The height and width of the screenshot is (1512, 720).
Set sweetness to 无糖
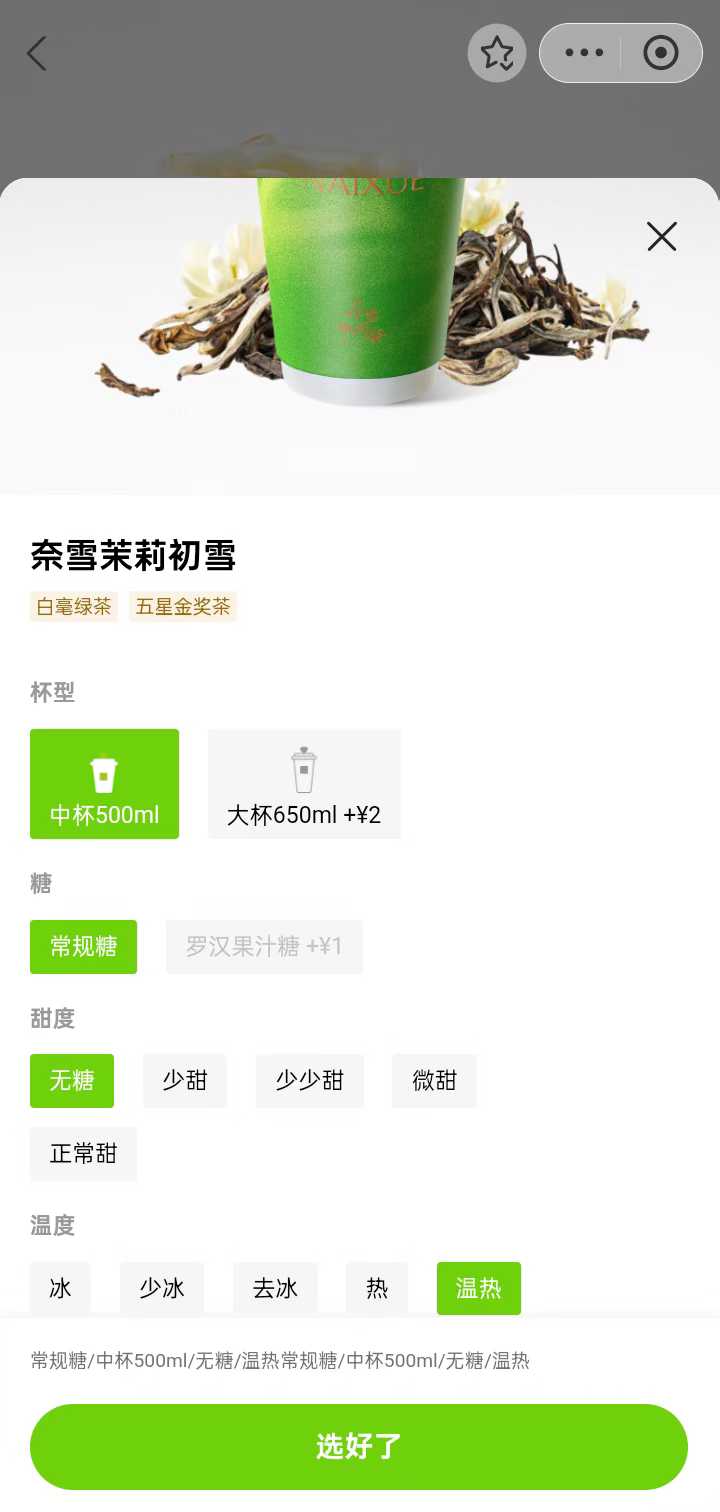tap(72, 1080)
